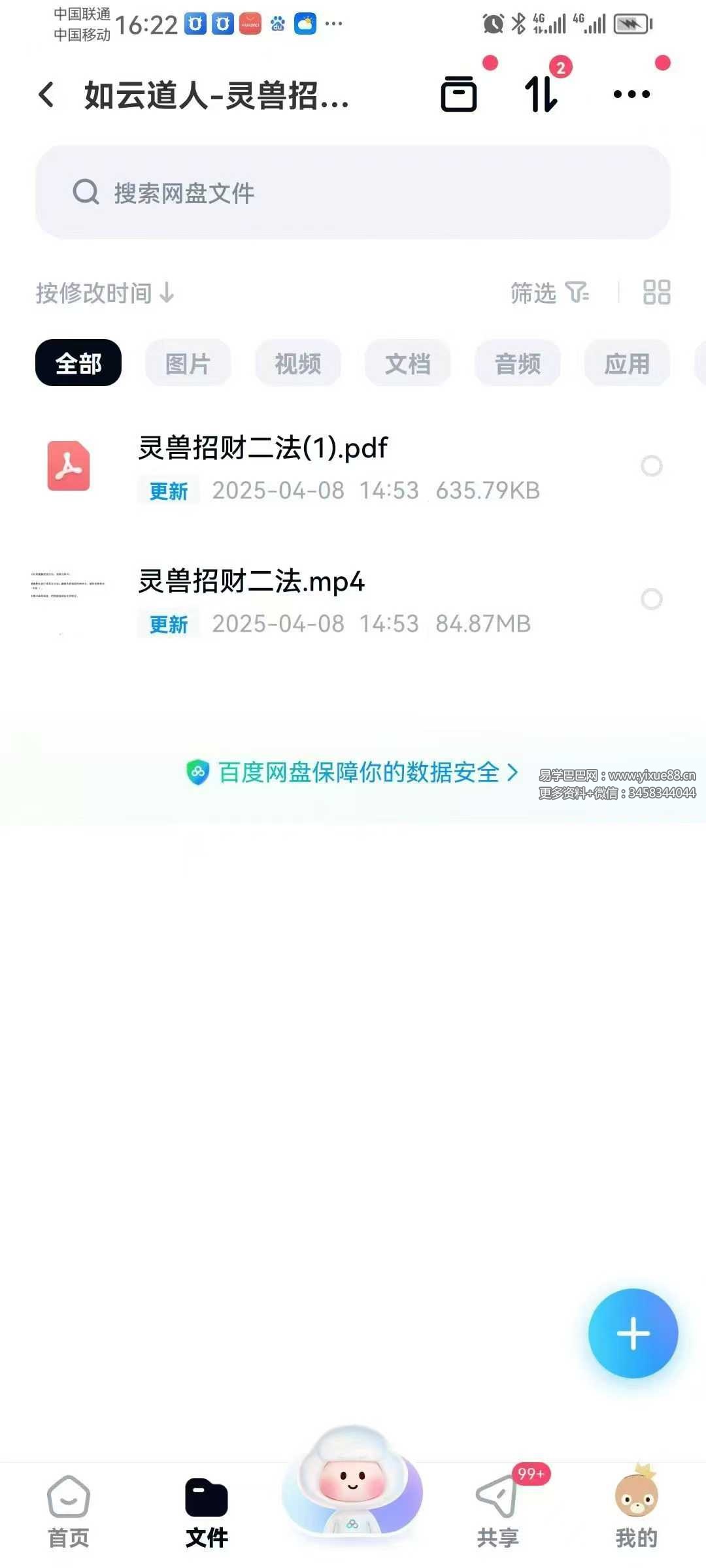The width and height of the screenshot is (706, 1568).
Task: Open the archive box icon
Action: [x=459, y=94]
